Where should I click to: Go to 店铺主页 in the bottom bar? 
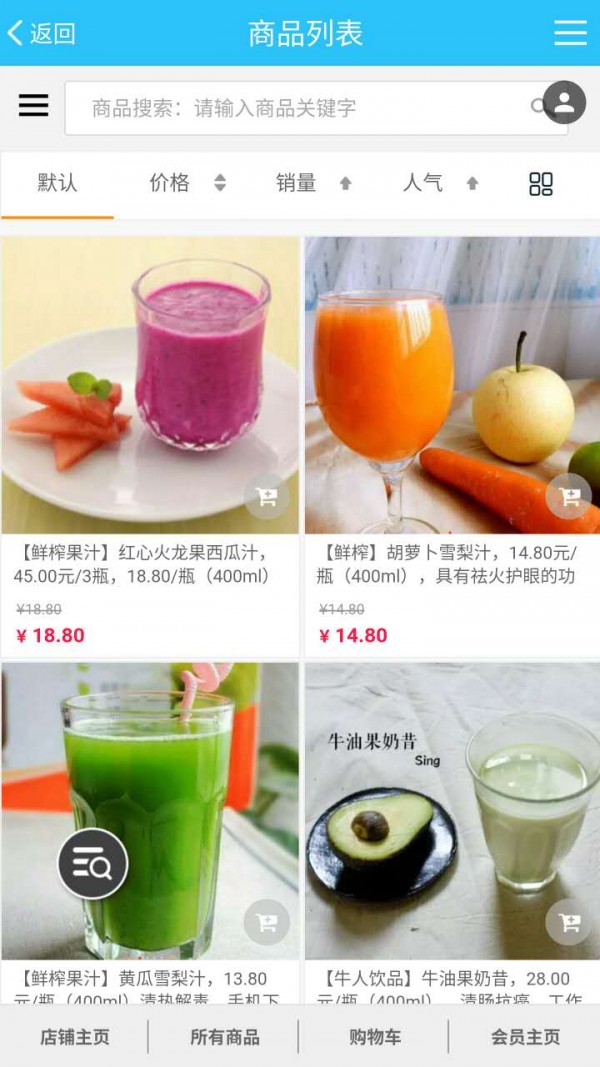pyautogui.click(x=74, y=1037)
